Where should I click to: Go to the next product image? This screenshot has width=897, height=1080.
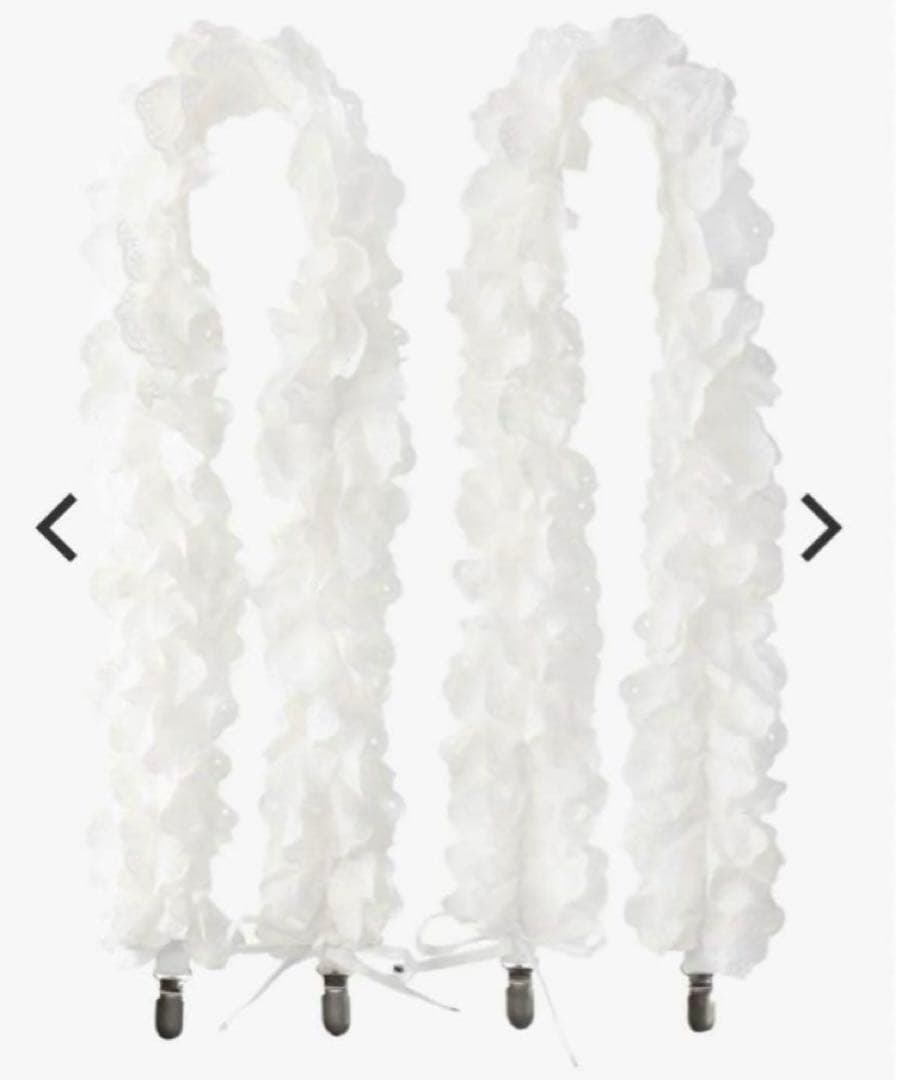point(821,527)
